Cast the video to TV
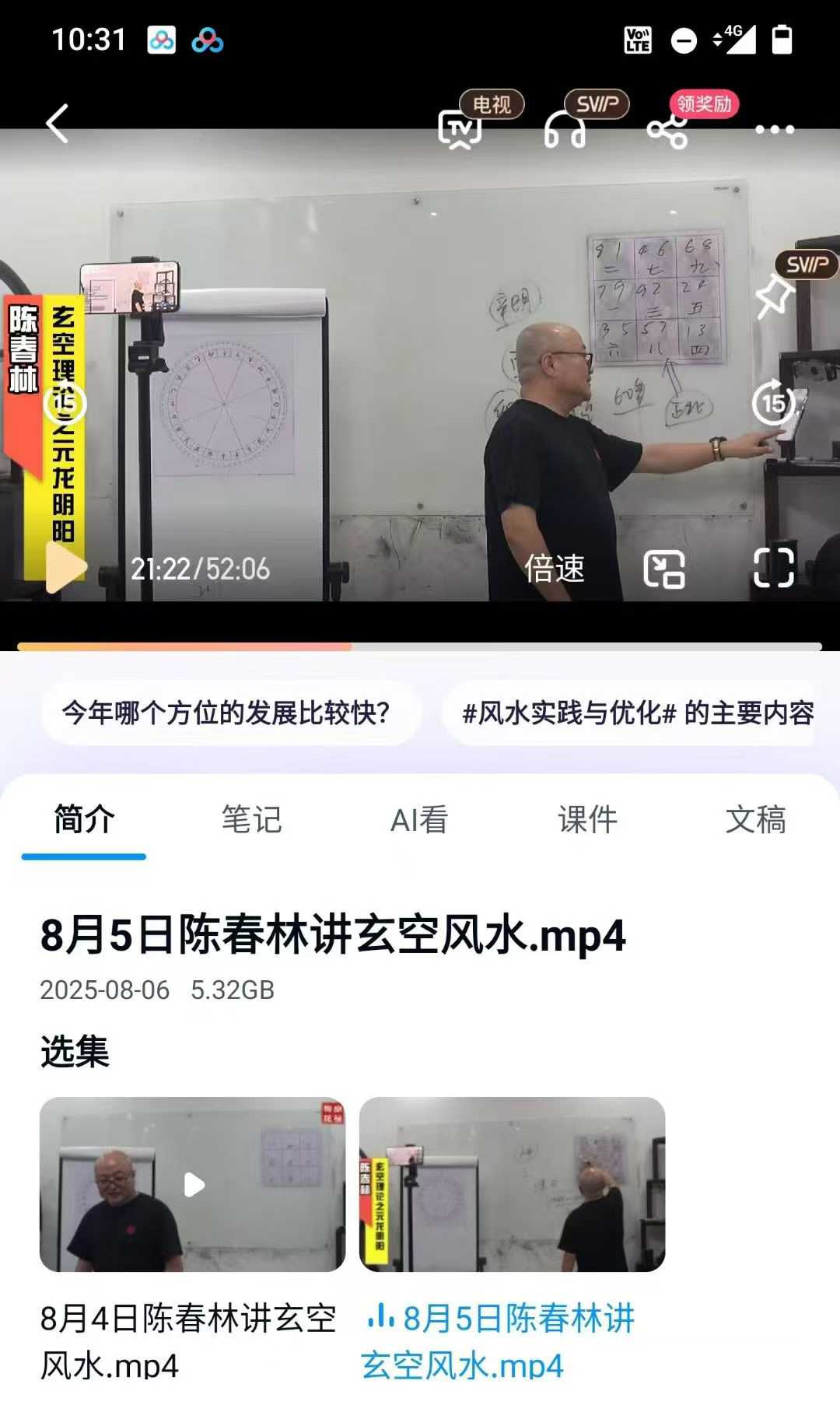This screenshot has width=840, height=1405. 460,129
